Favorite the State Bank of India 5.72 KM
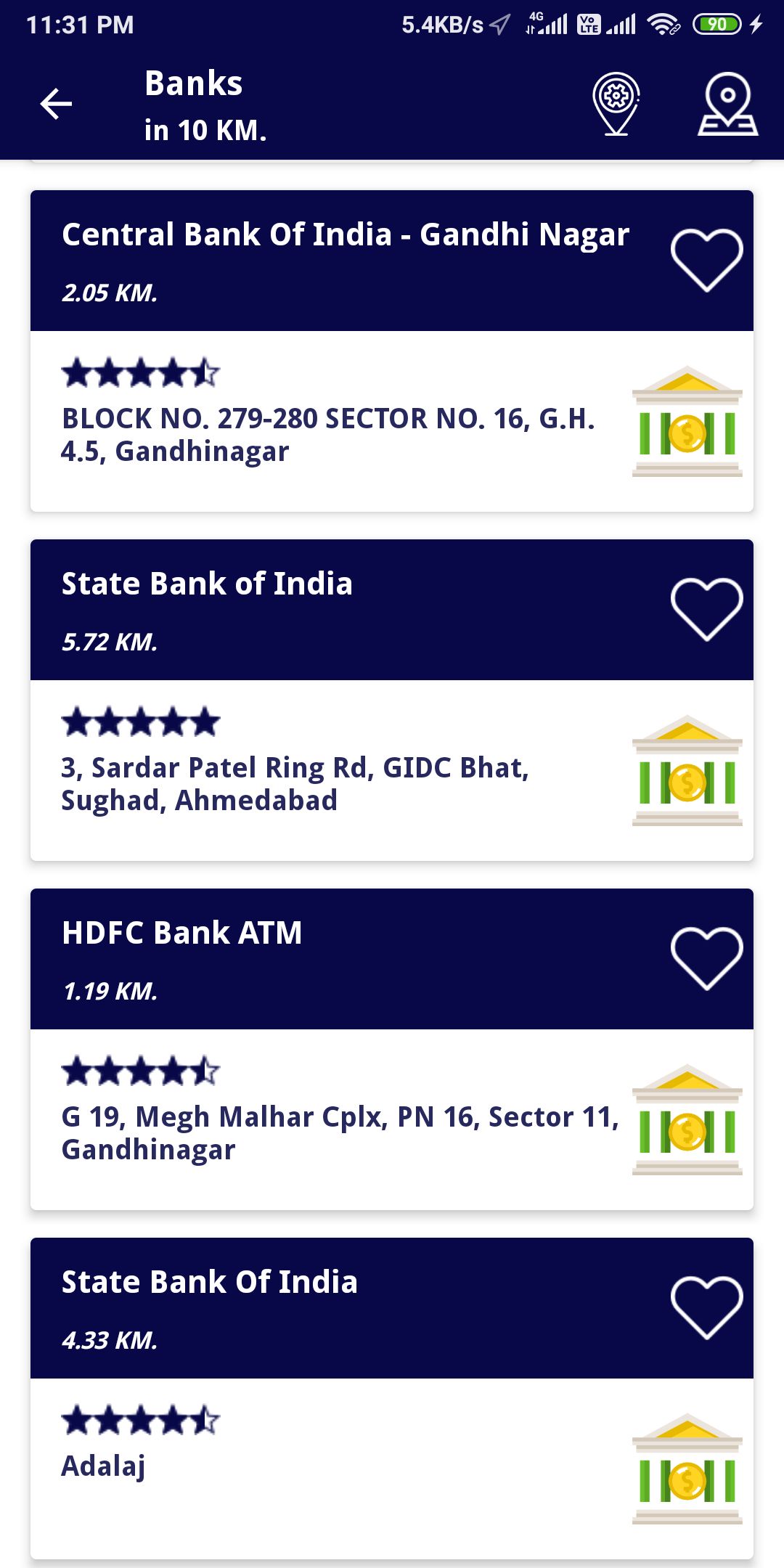Image resolution: width=784 pixels, height=1568 pixels. (x=706, y=609)
